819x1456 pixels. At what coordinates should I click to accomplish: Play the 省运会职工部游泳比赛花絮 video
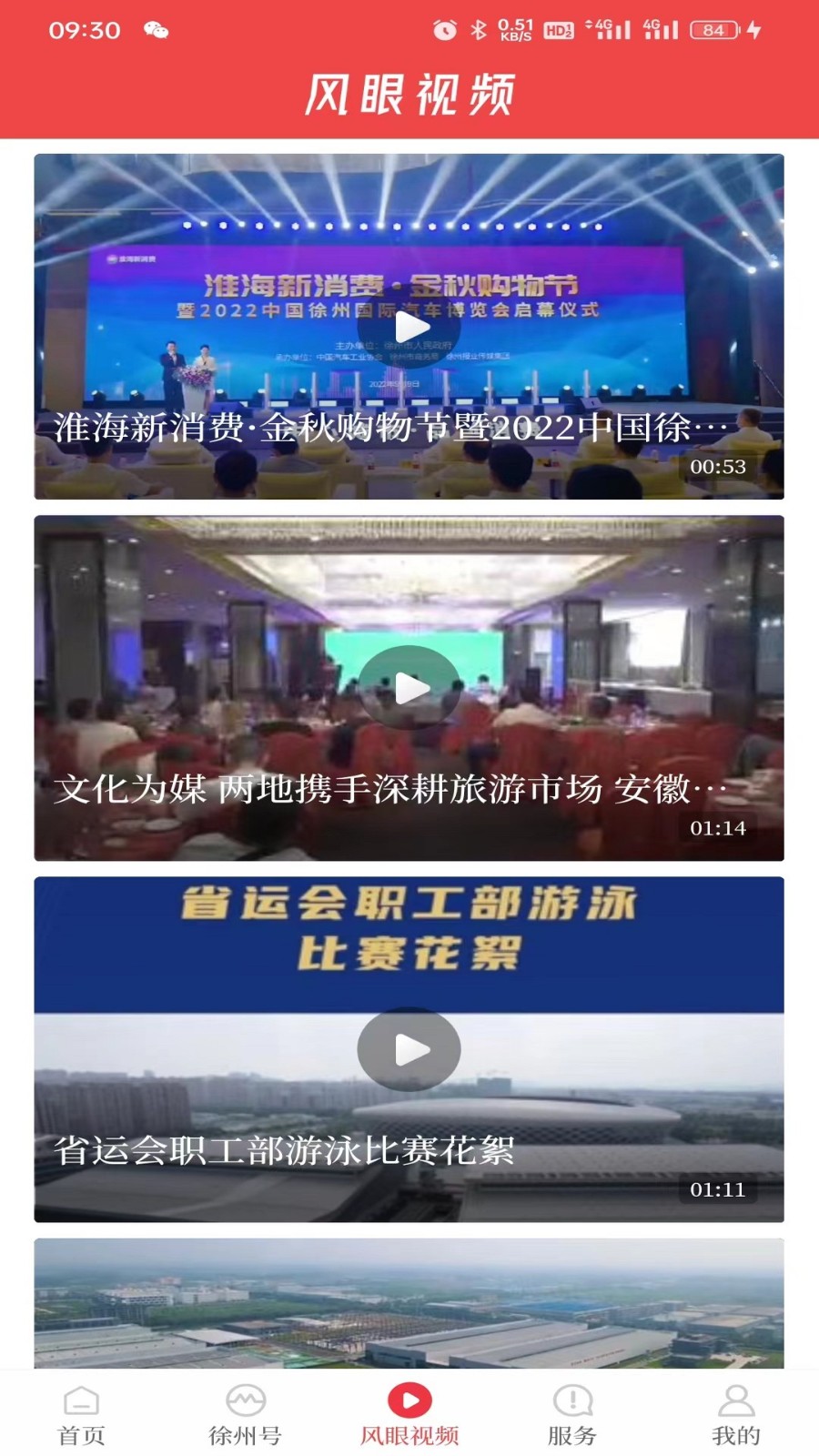tap(409, 1049)
